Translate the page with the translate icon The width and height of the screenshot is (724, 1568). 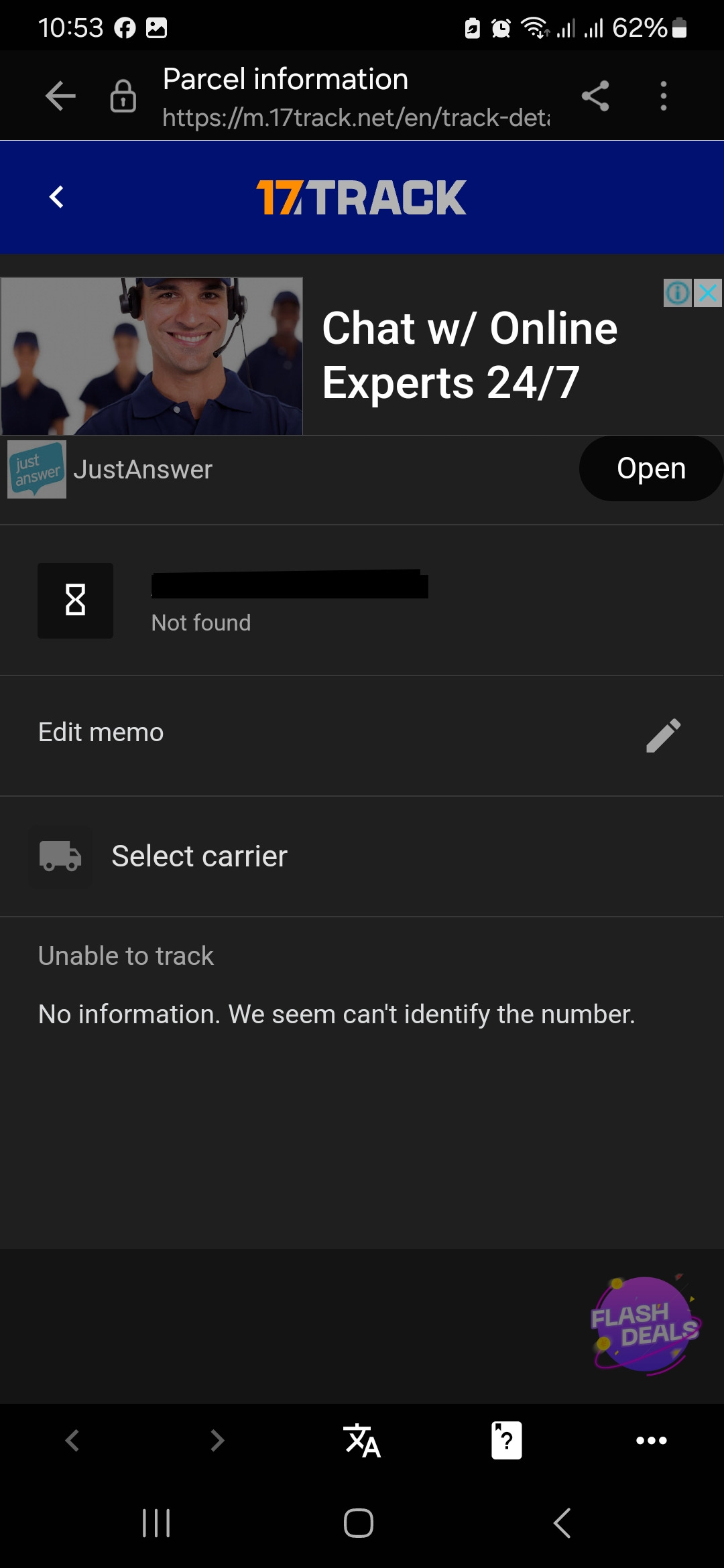(x=362, y=1440)
